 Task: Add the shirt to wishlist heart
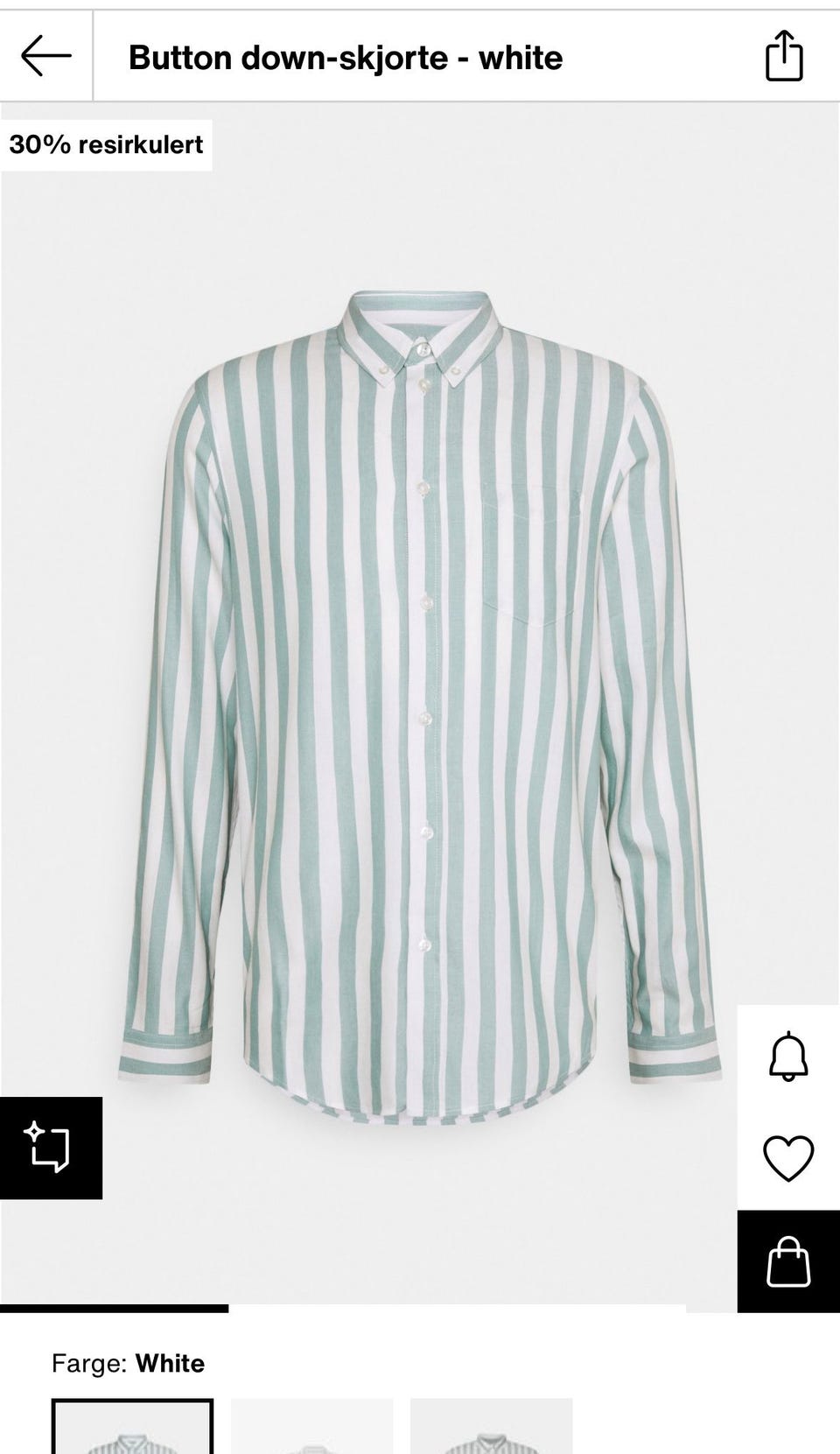point(787,1157)
